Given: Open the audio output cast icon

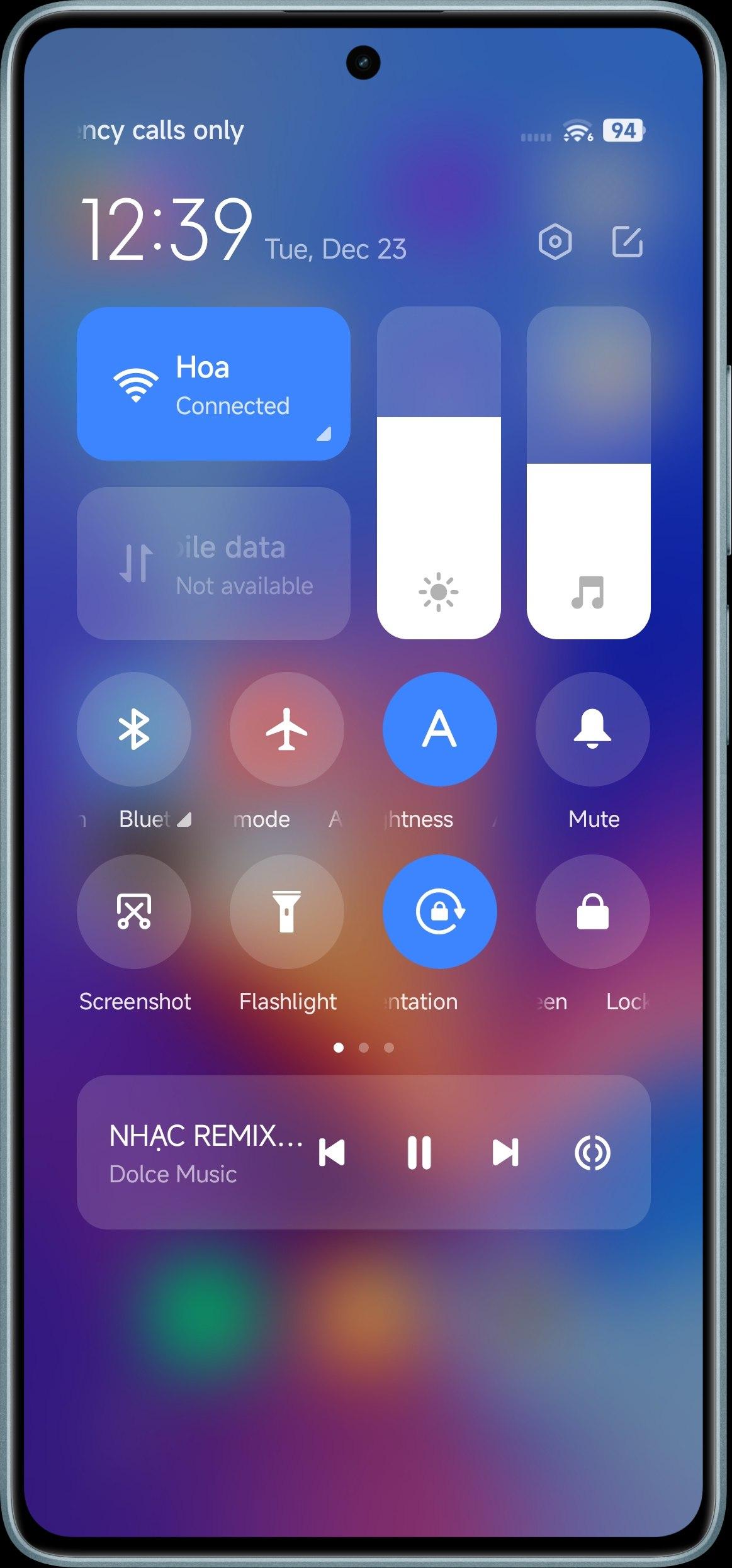Looking at the screenshot, I should (592, 1153).
